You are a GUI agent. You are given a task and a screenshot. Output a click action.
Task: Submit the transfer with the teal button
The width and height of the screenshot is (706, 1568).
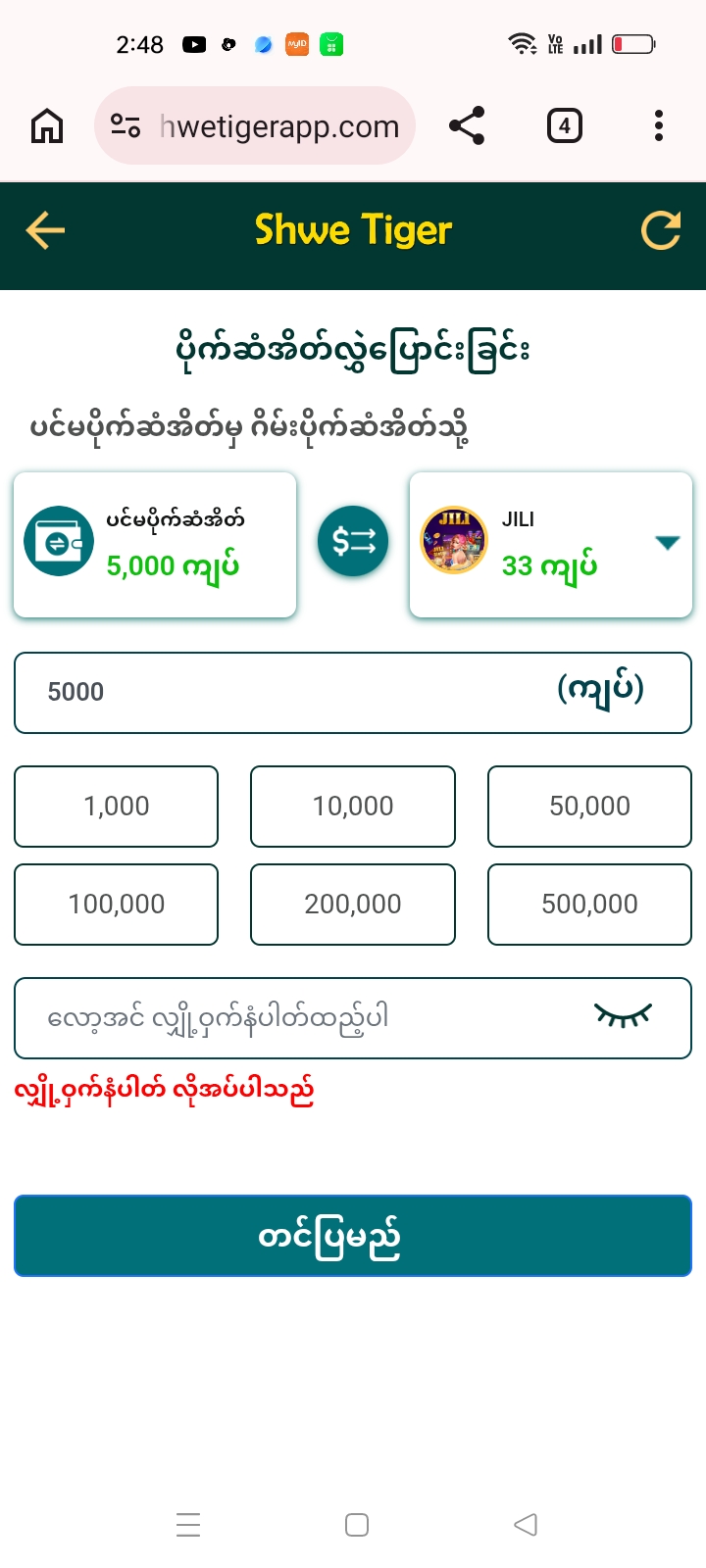click(x=353, y=1236)
